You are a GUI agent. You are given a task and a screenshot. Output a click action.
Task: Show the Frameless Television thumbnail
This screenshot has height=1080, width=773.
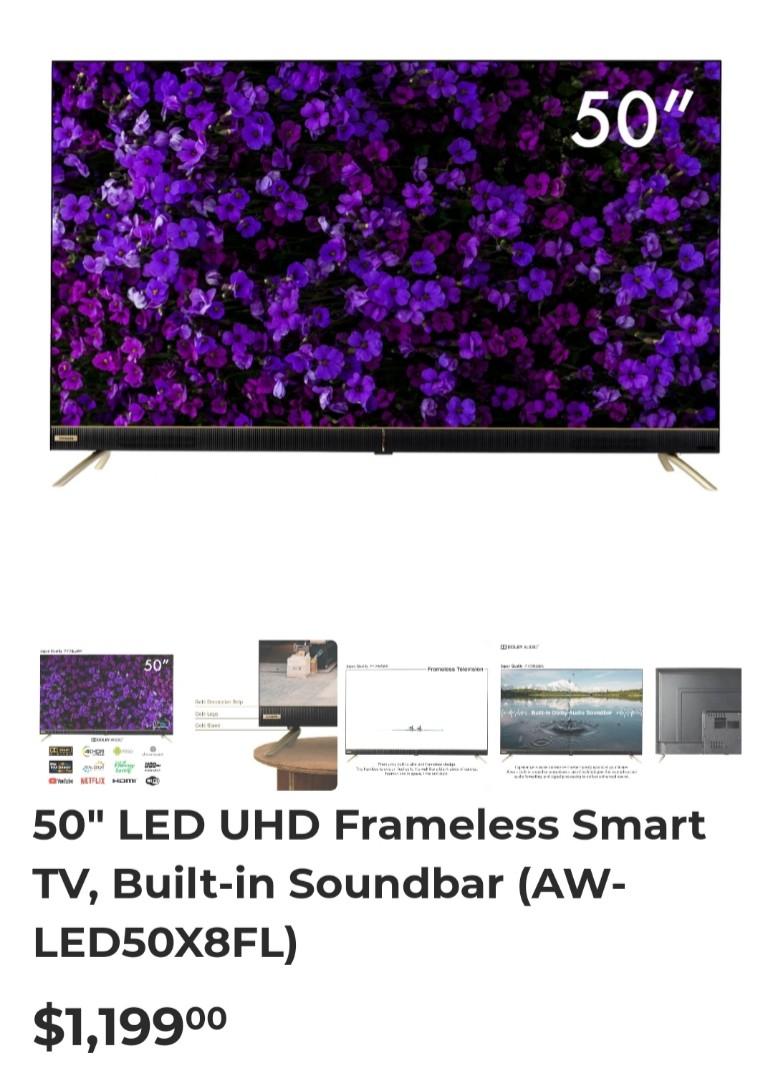416,715
